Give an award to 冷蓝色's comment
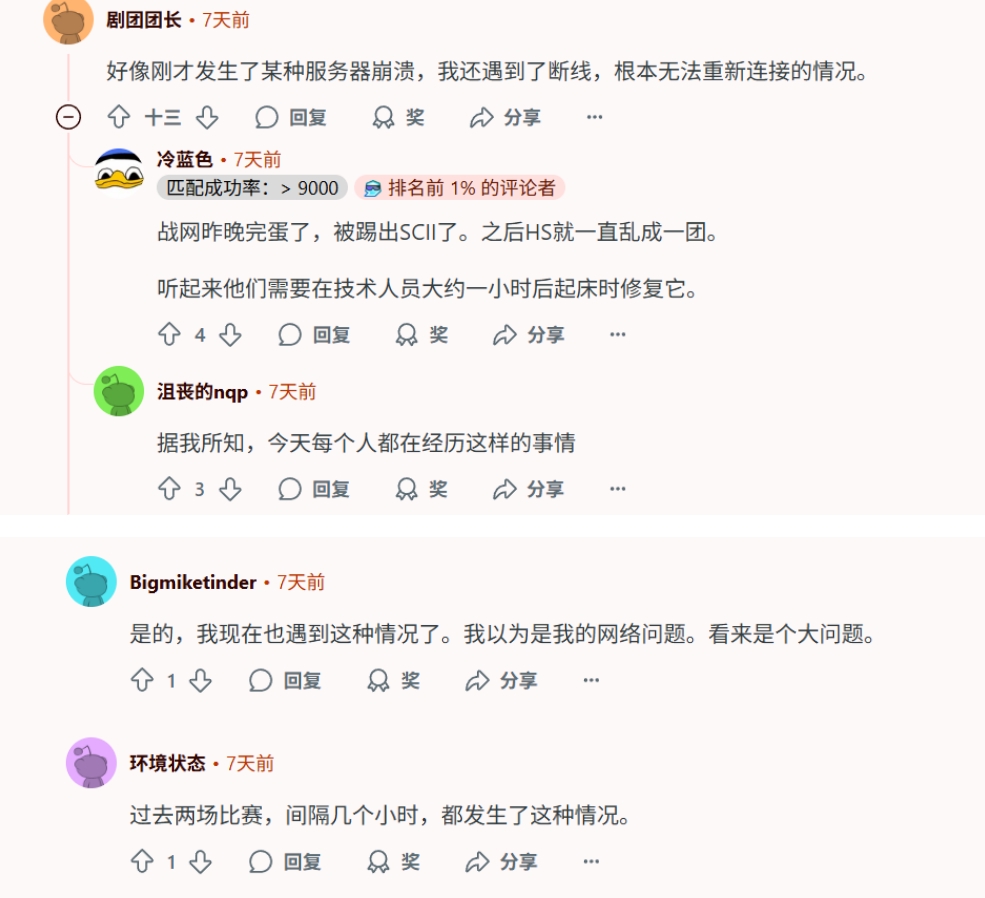The image size is (985, 898). coord(423,335)
